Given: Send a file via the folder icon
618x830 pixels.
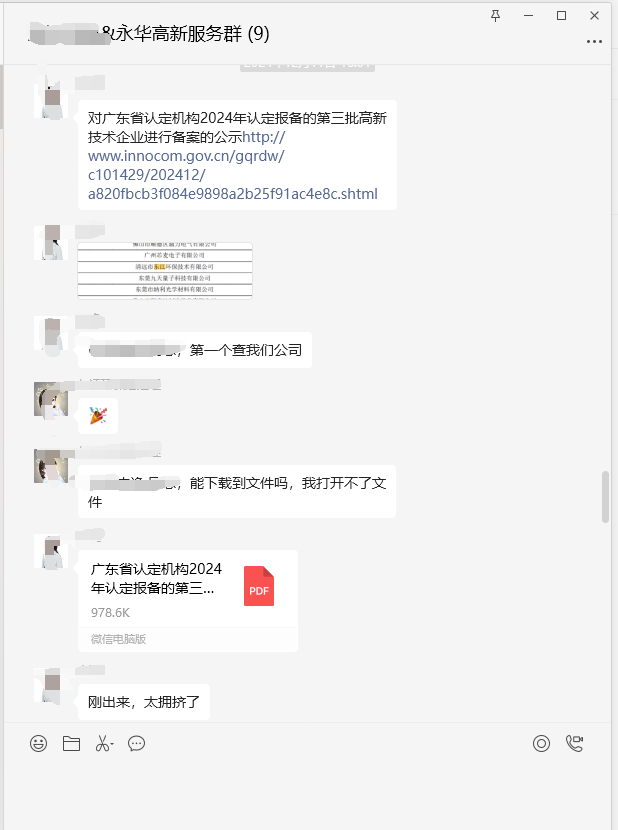Looking at the screenshot, I should coord(71,743).
